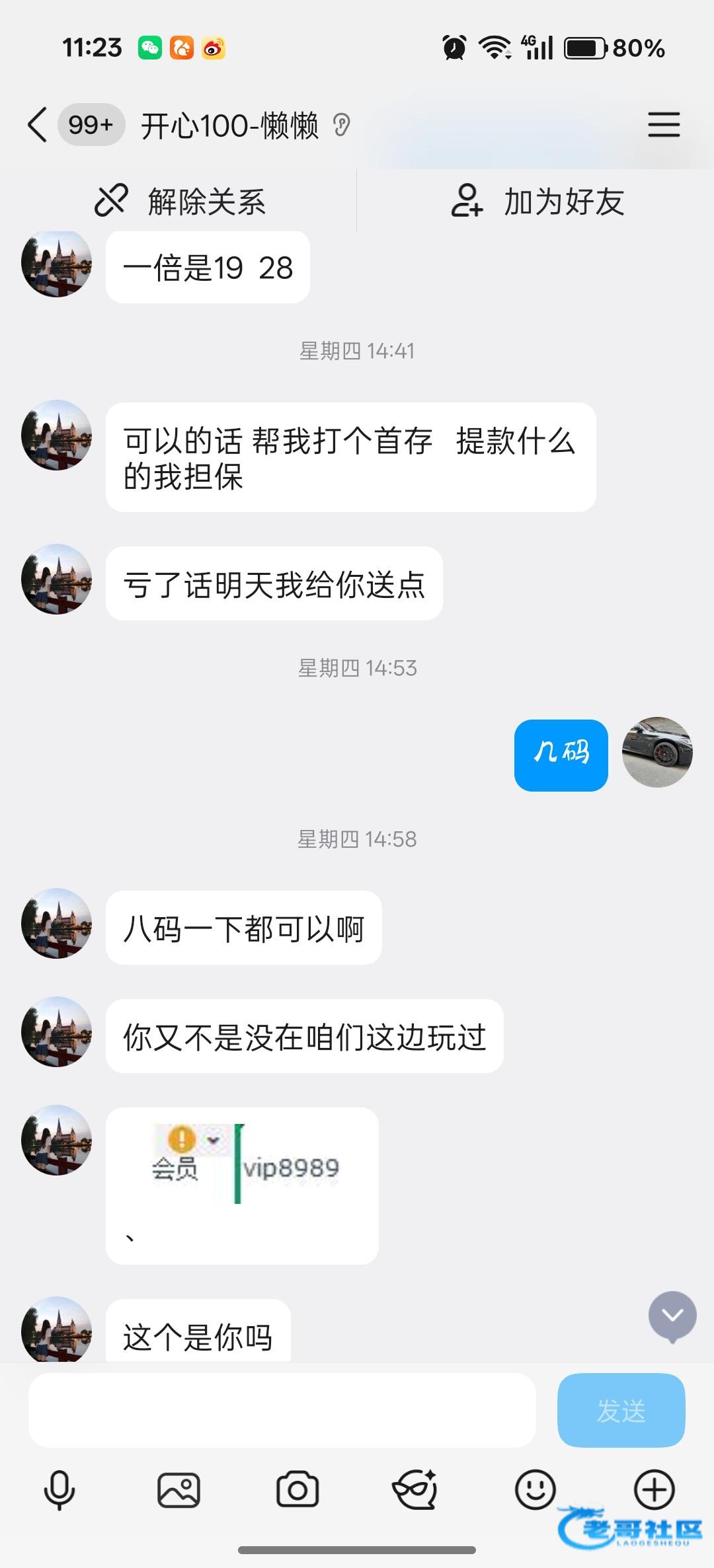The height and width of the screenshot is (1568, 714).
Task: Send the message with 发送
Action: point(621,1410)
